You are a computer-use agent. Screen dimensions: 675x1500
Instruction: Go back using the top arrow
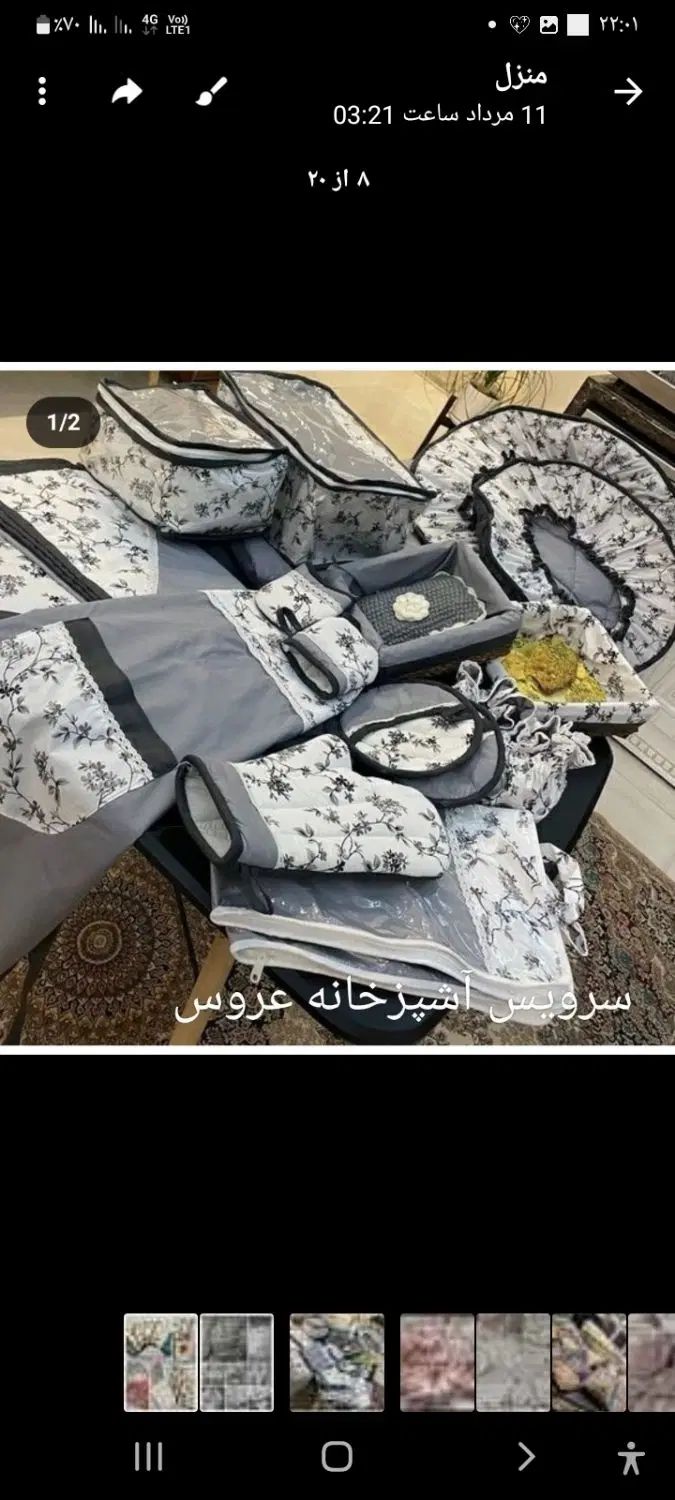[628, 92]
